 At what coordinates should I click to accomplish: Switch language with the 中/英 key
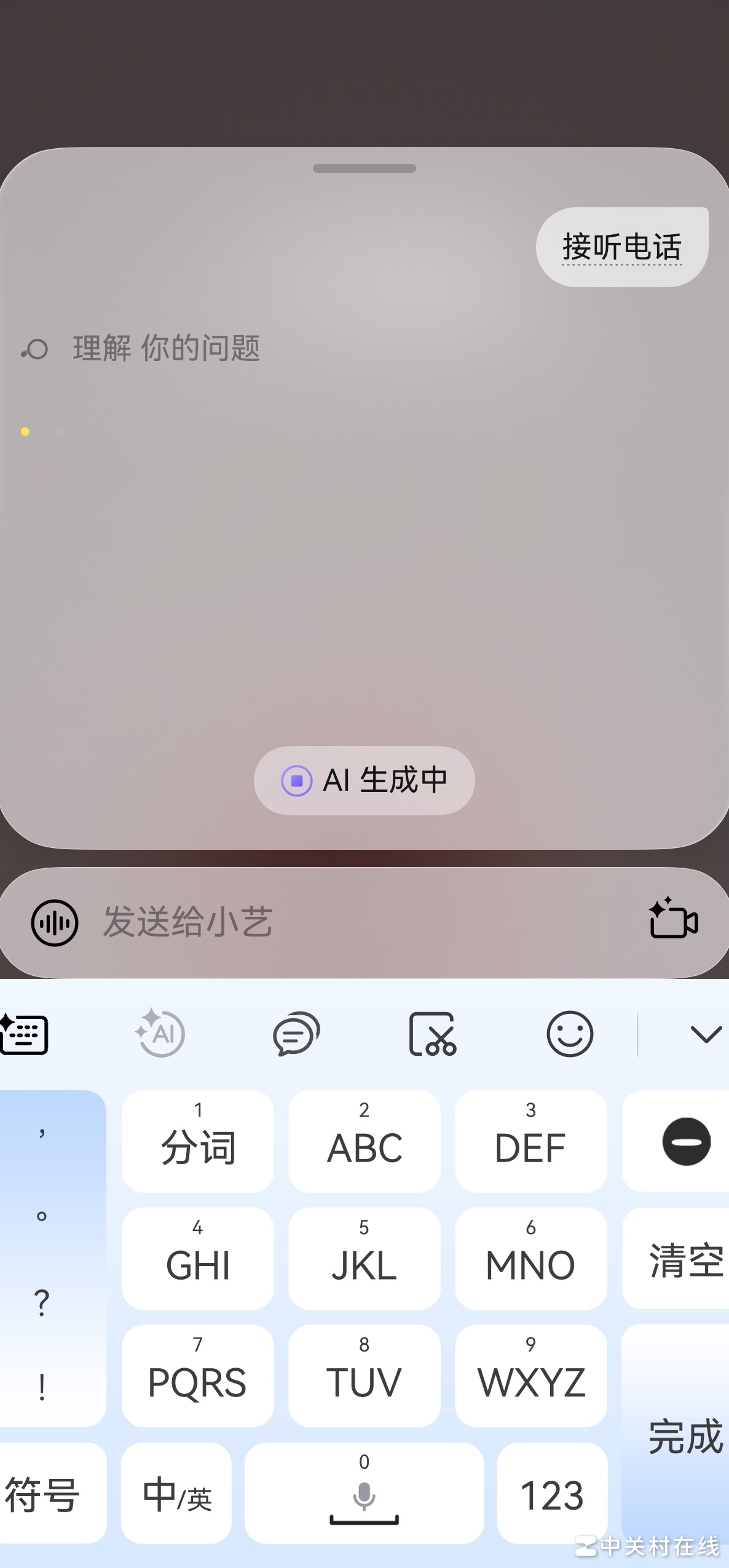(x=176, y=1494)
